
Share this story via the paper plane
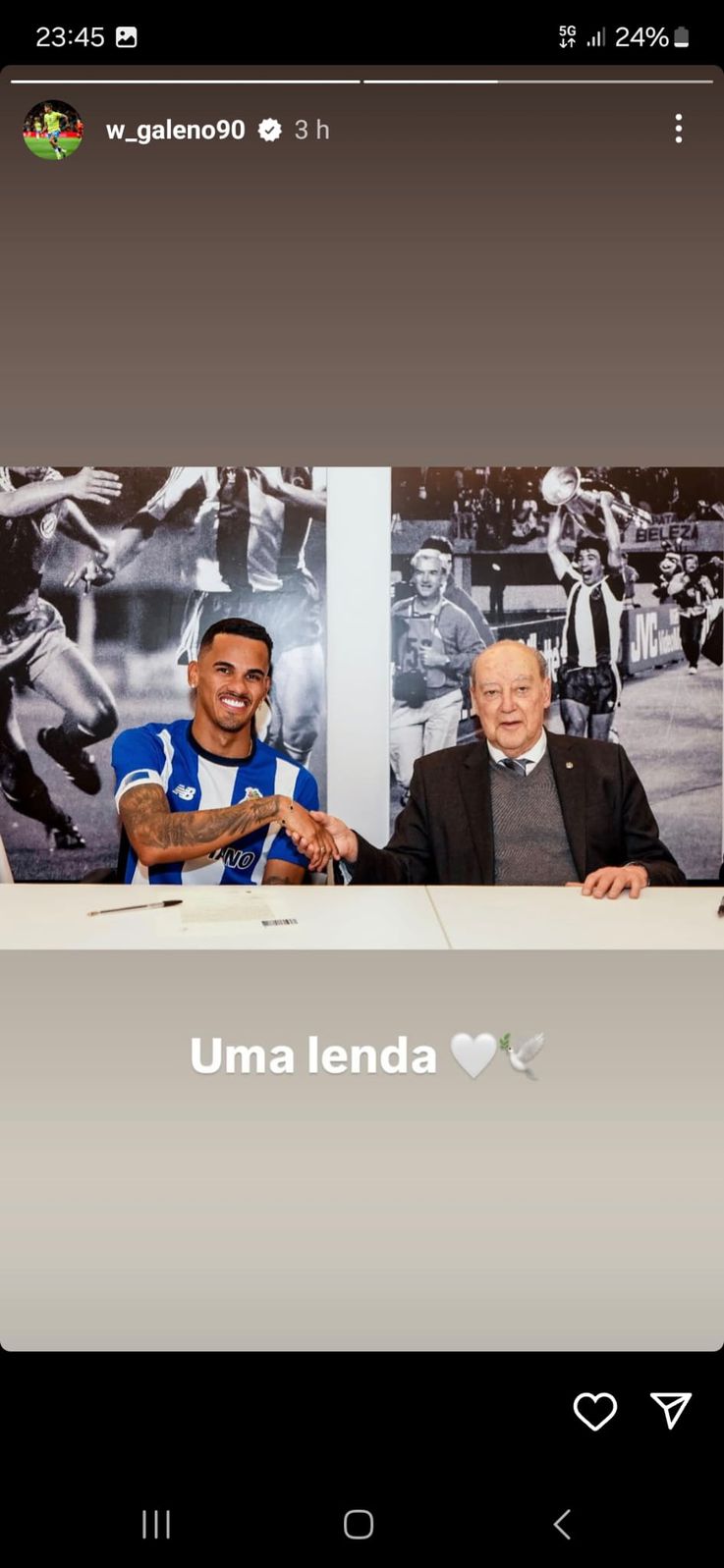[x=671, y=1411]
